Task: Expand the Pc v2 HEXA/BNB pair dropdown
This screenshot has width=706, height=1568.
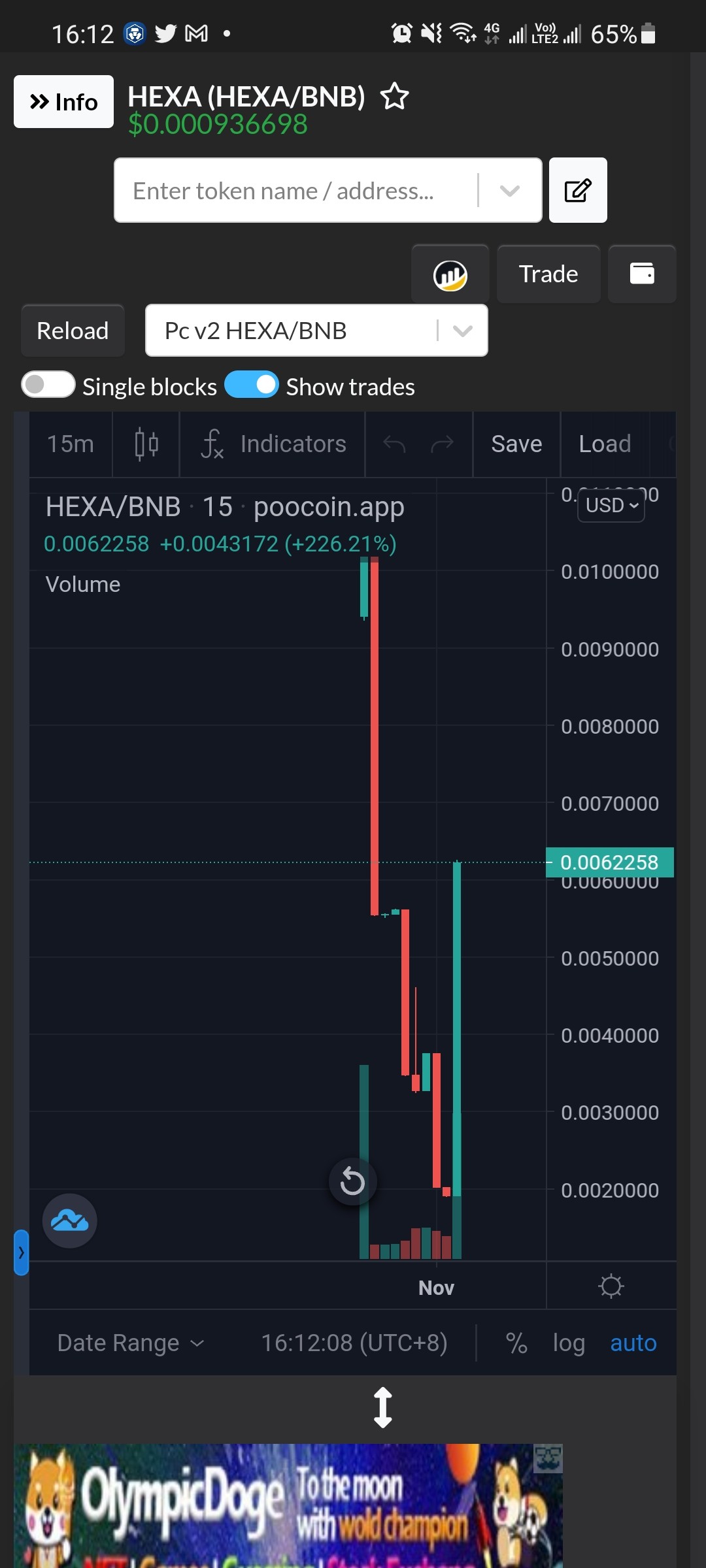Action: pos(316,331)
